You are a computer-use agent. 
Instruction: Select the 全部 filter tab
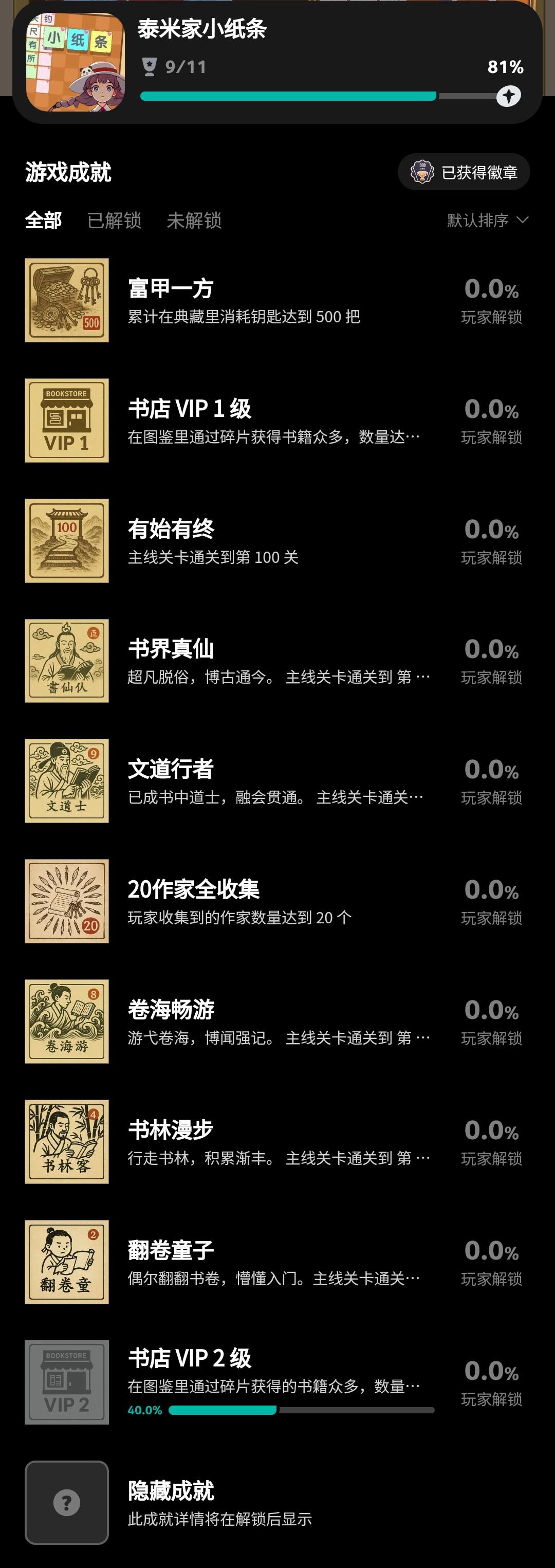[42, 221]
